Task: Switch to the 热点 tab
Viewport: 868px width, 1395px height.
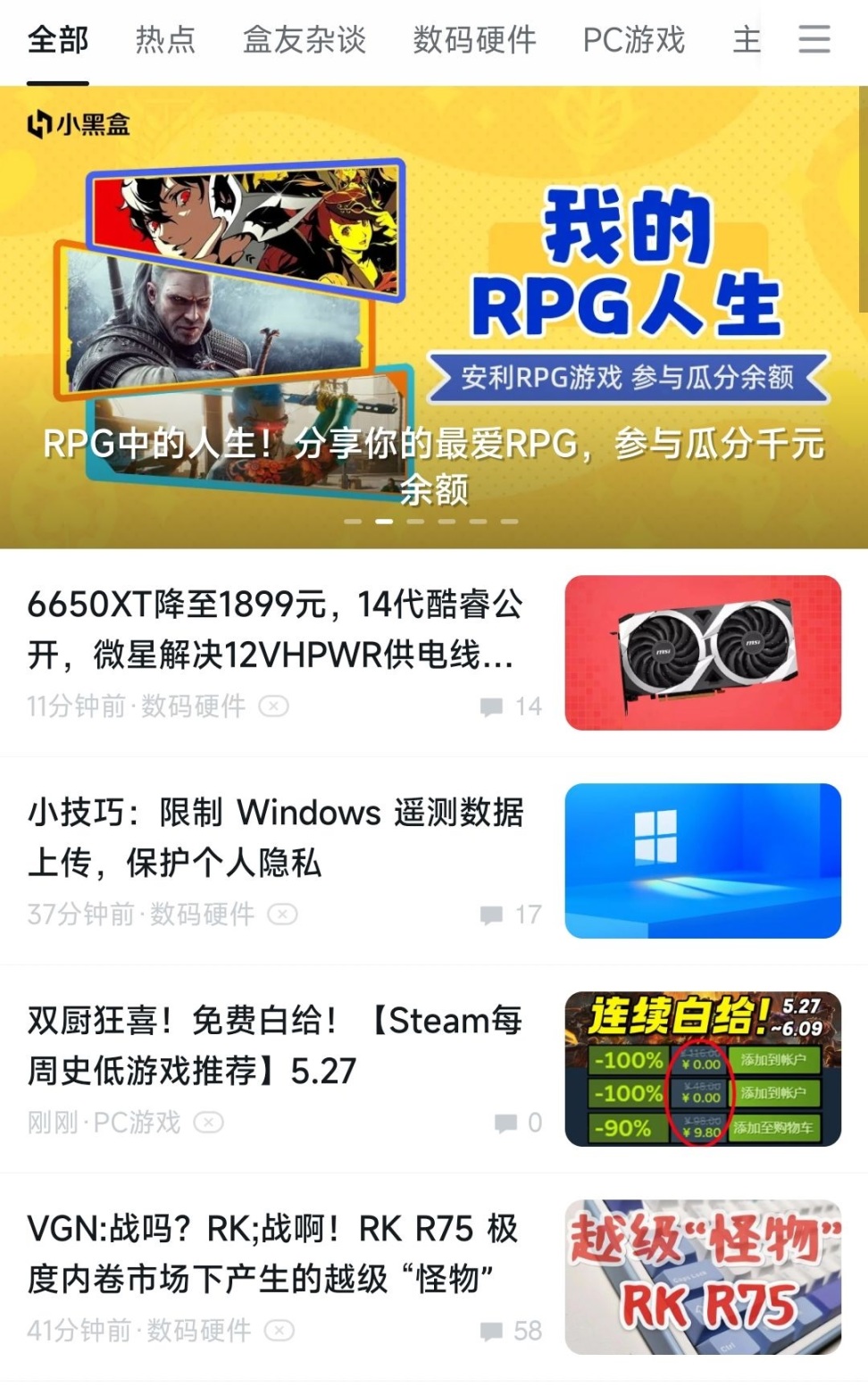Action: coord(166,40)
